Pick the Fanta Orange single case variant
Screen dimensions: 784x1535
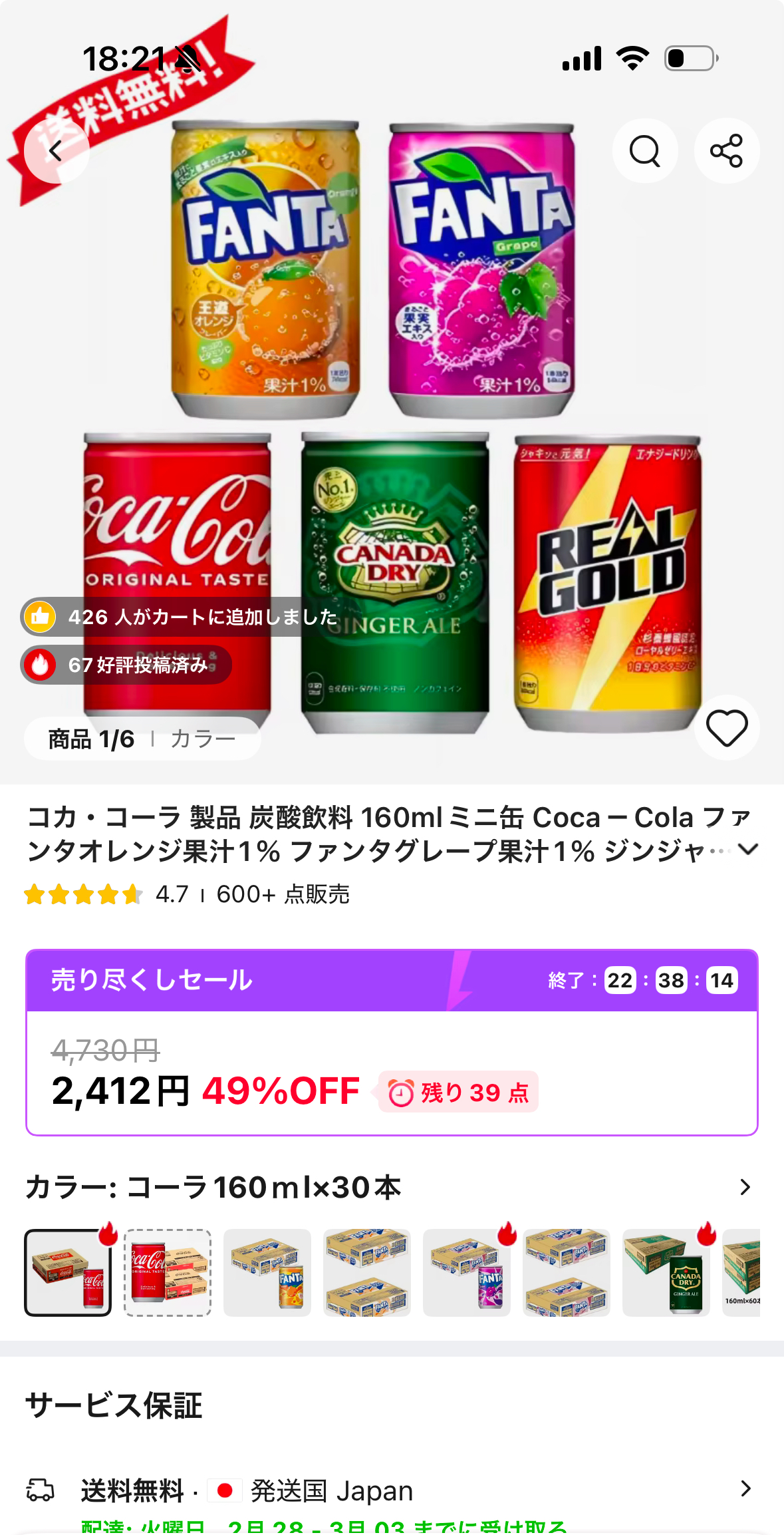click(x=267, y=1272)
